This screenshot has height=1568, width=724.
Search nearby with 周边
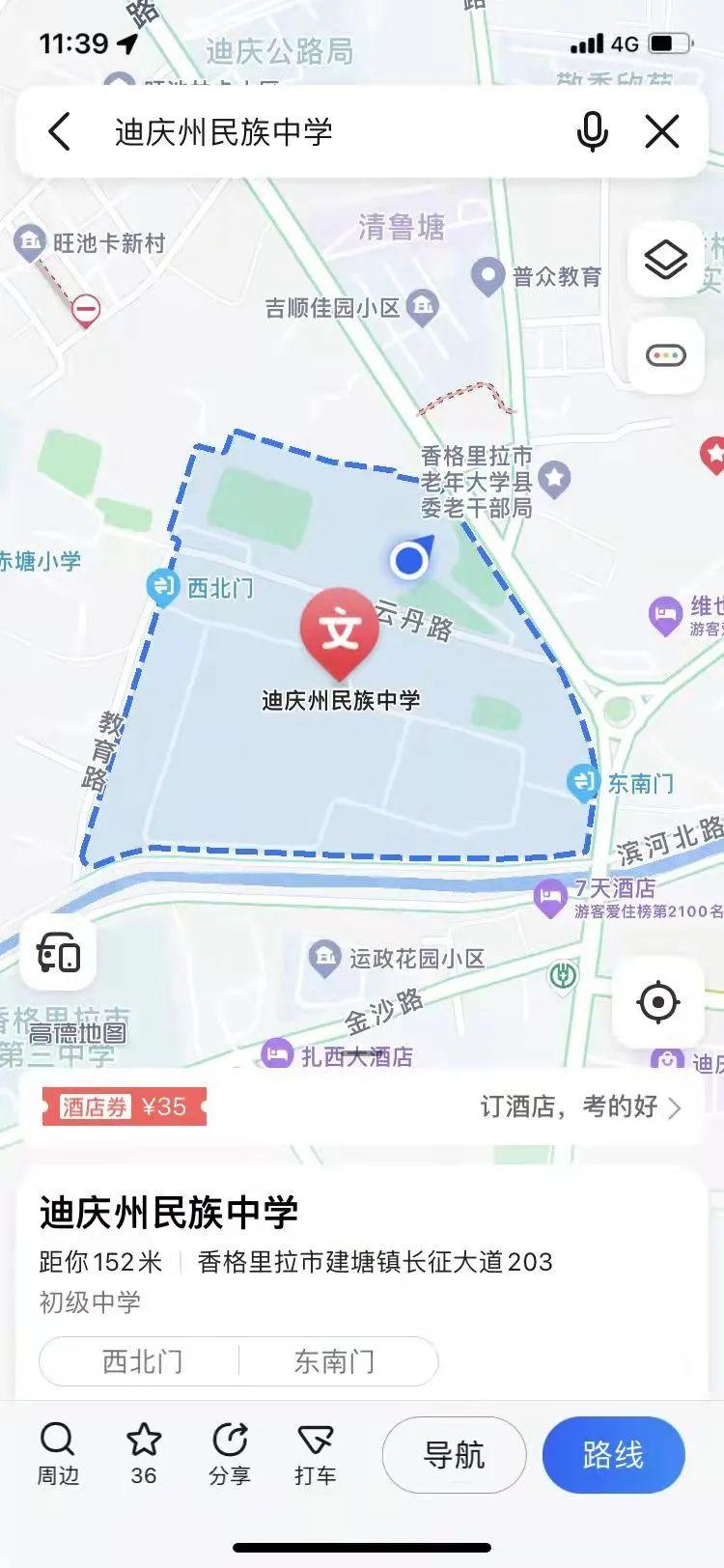click(58, 1454)
